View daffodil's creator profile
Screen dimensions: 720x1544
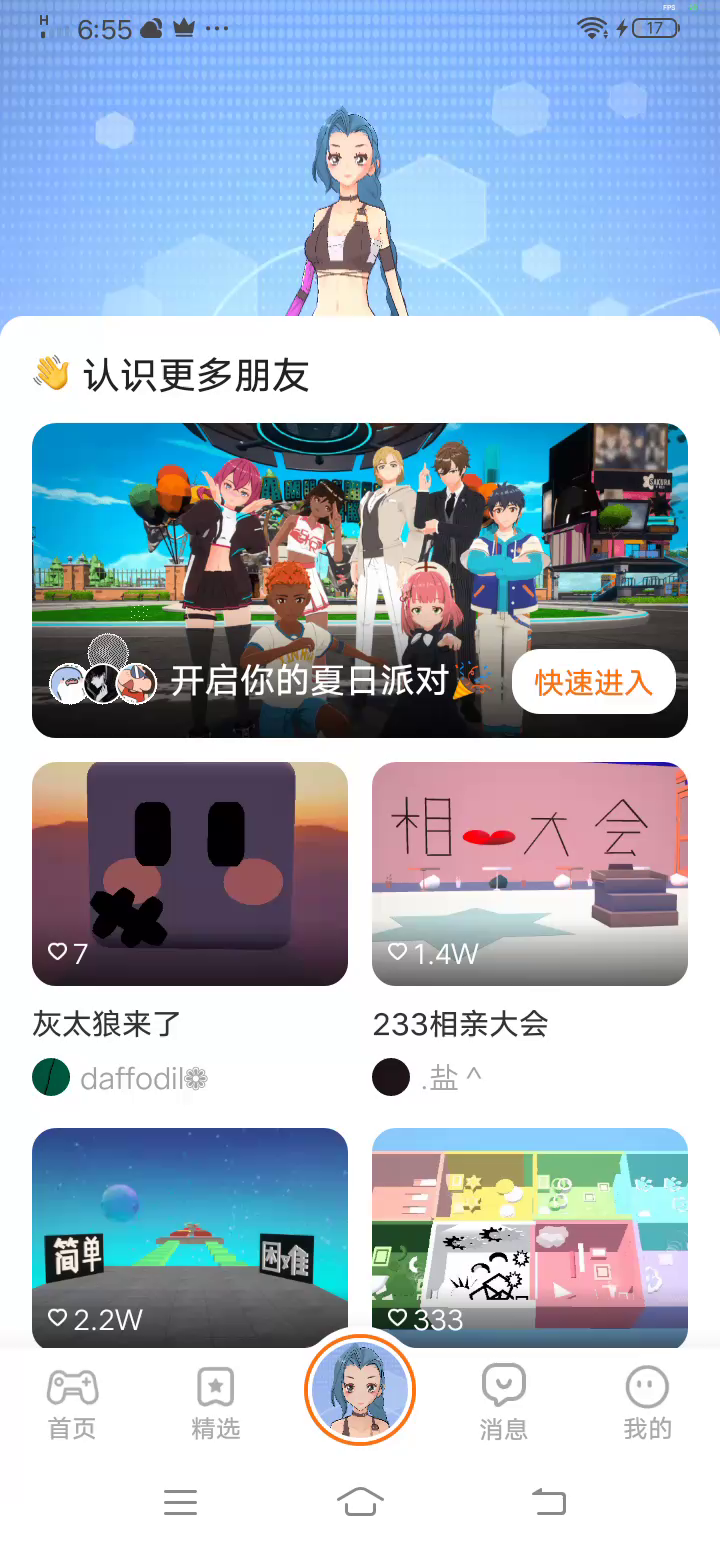(x=120, y=1078)
